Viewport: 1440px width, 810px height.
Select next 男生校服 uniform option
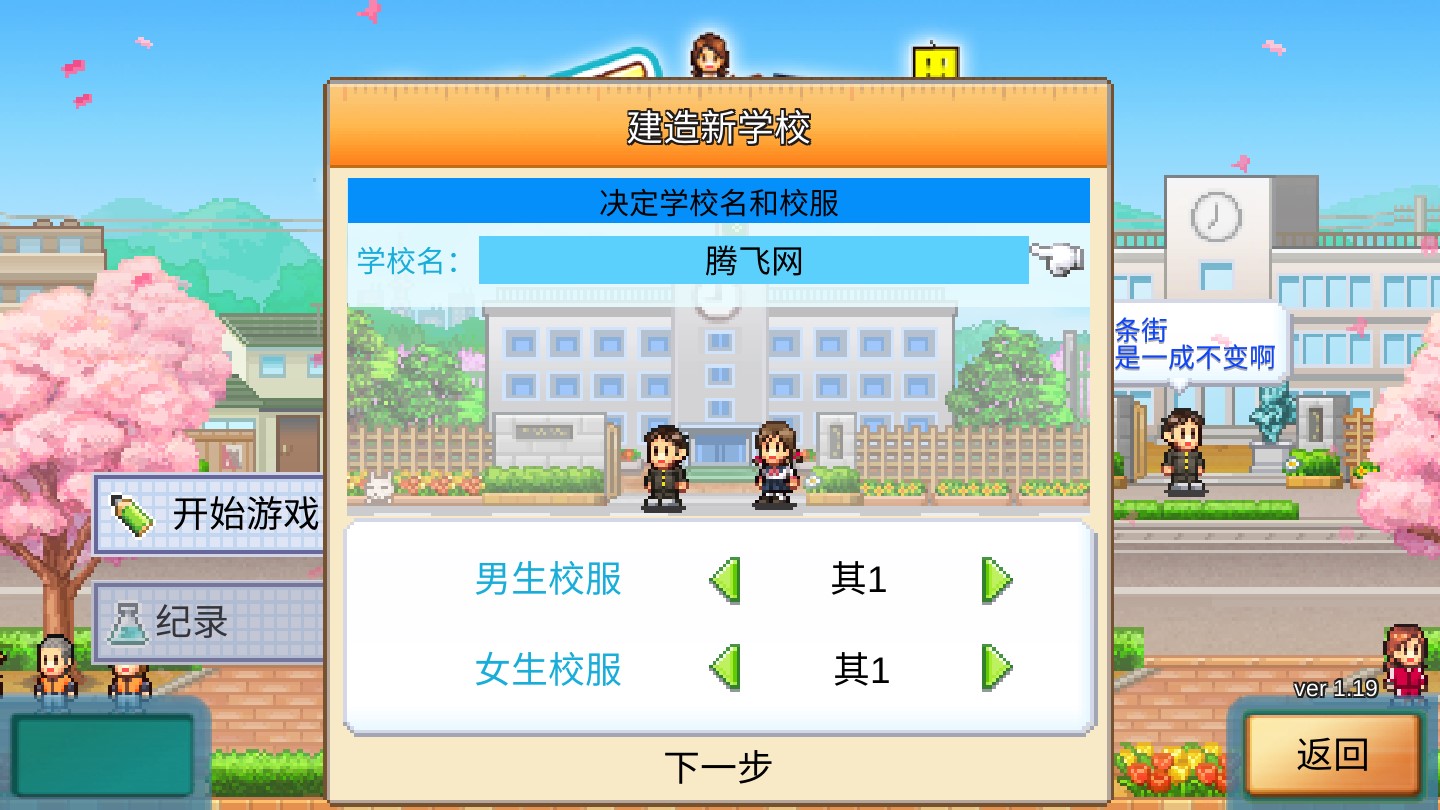996,580
